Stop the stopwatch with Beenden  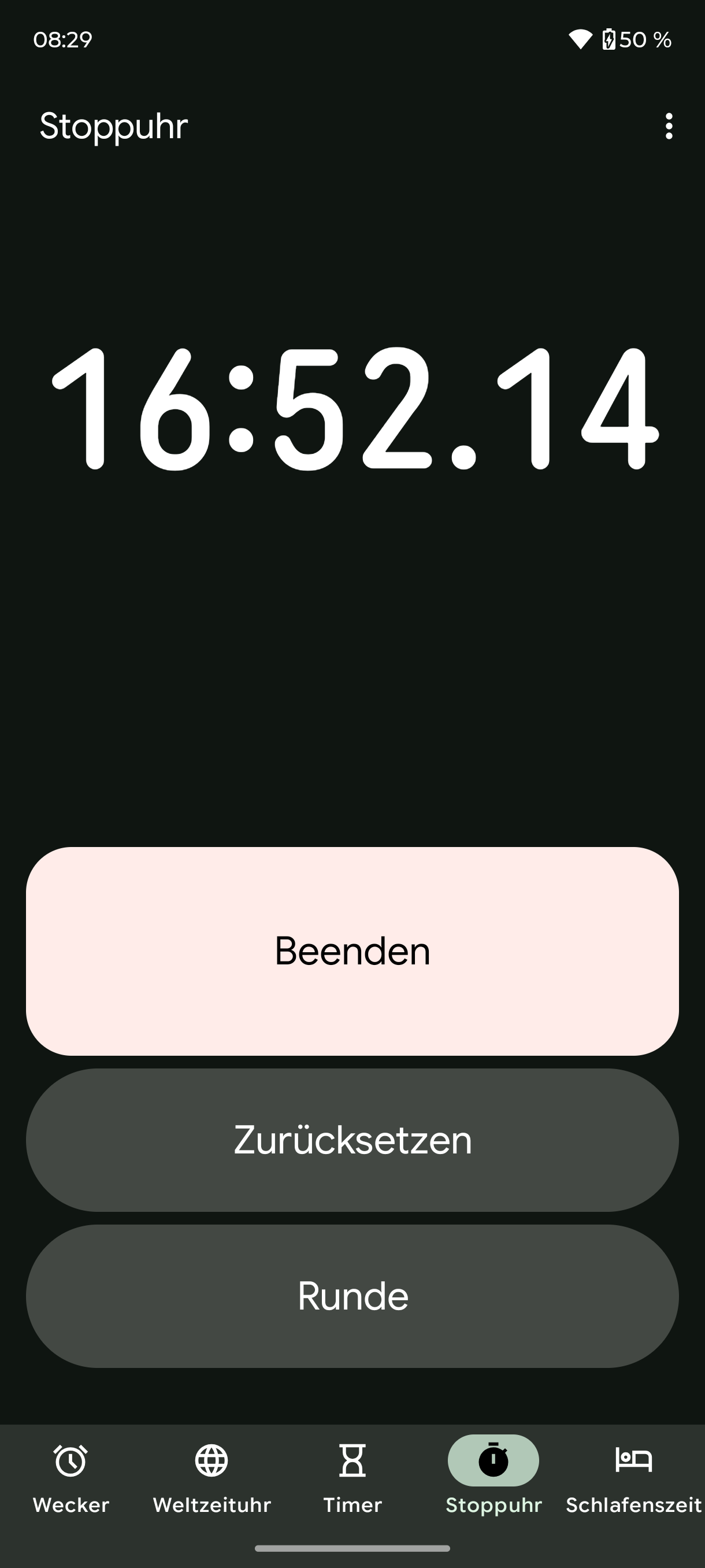coord(352,951)
